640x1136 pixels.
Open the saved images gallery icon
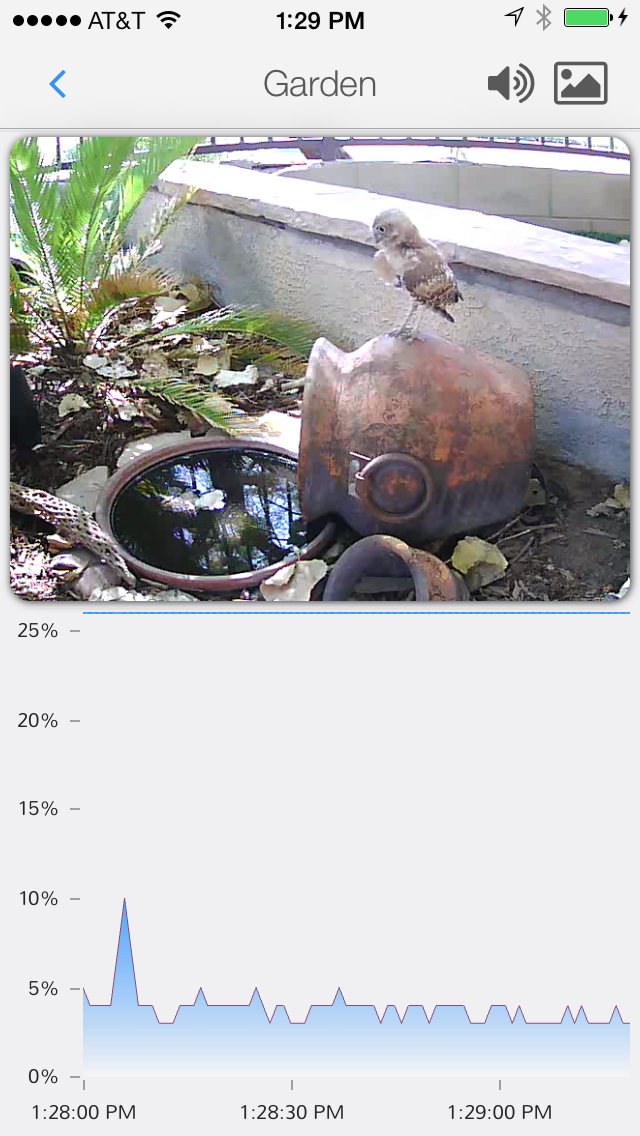pyautogui.click(x=580, y=84)
